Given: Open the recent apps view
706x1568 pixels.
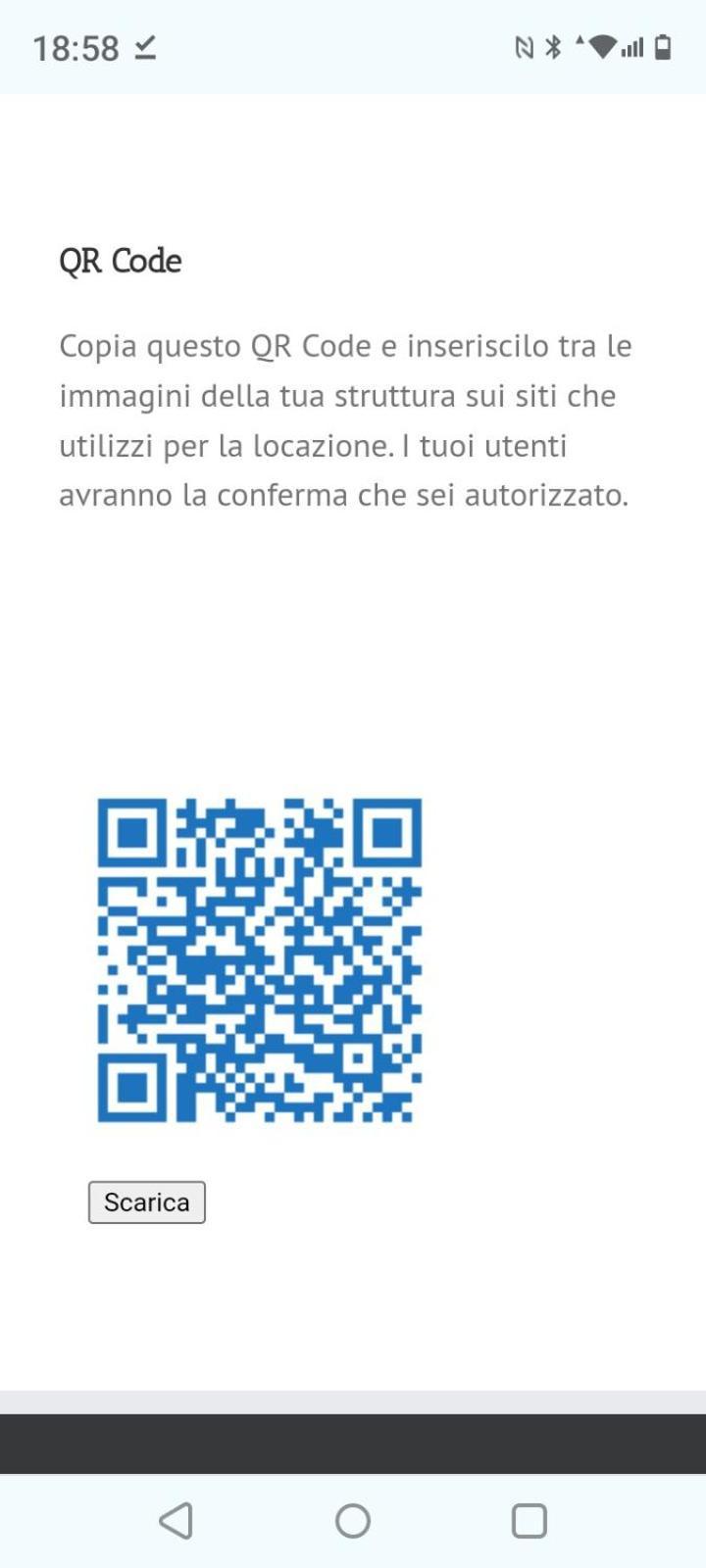Looking at the screenshot, I should tap(529, 1521).
